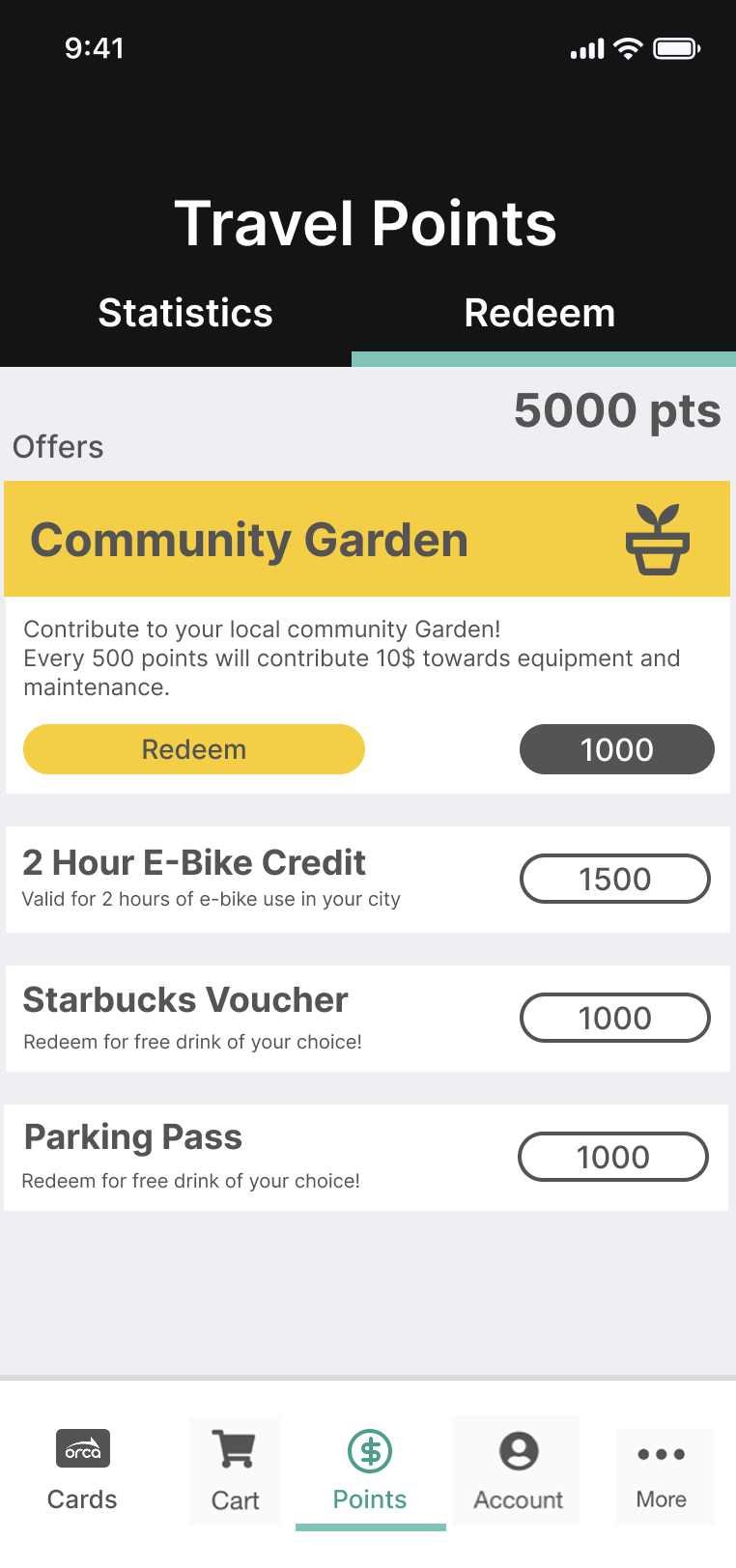The image size is (736, 1568).
Task: Open the 2 Hour E-Bike Credit offer
Action: [194, 863]
